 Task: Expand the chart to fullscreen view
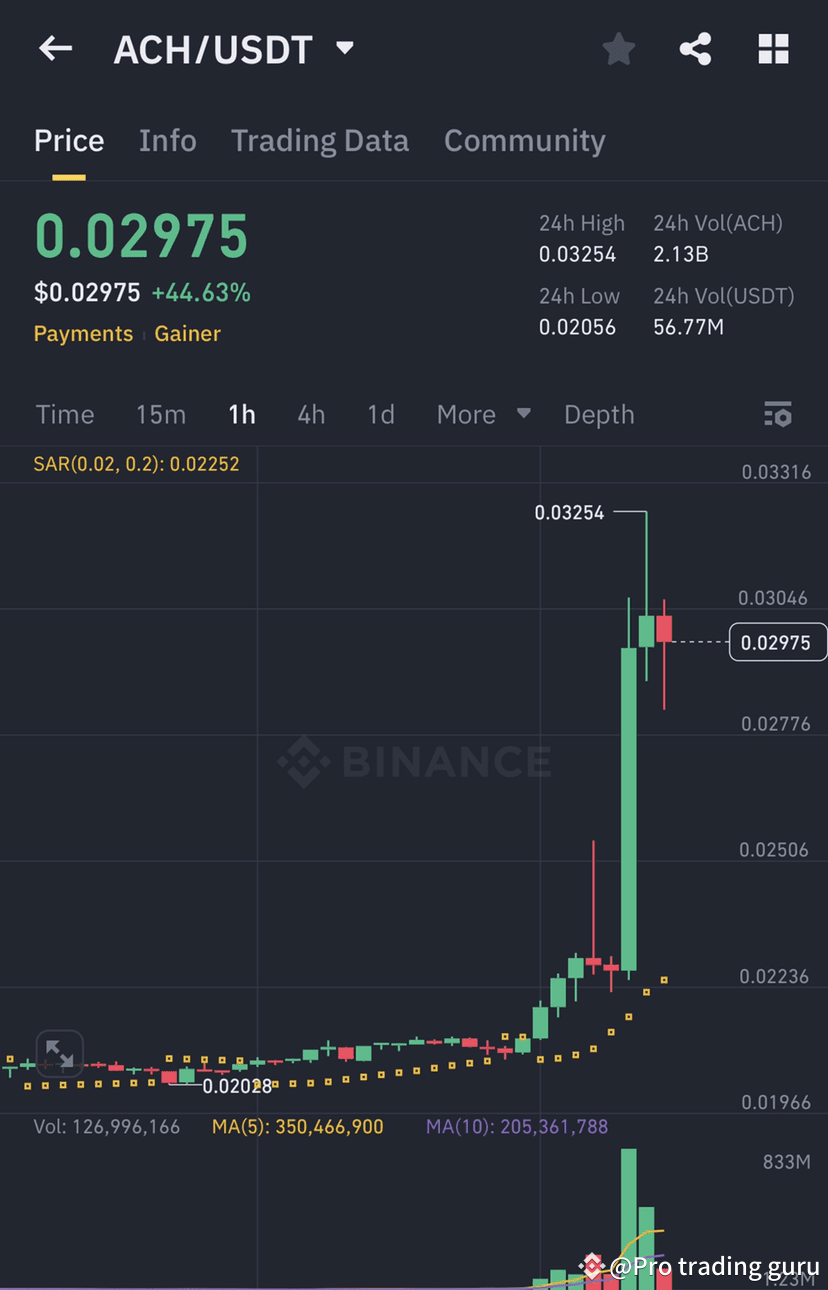[58, 1053]
